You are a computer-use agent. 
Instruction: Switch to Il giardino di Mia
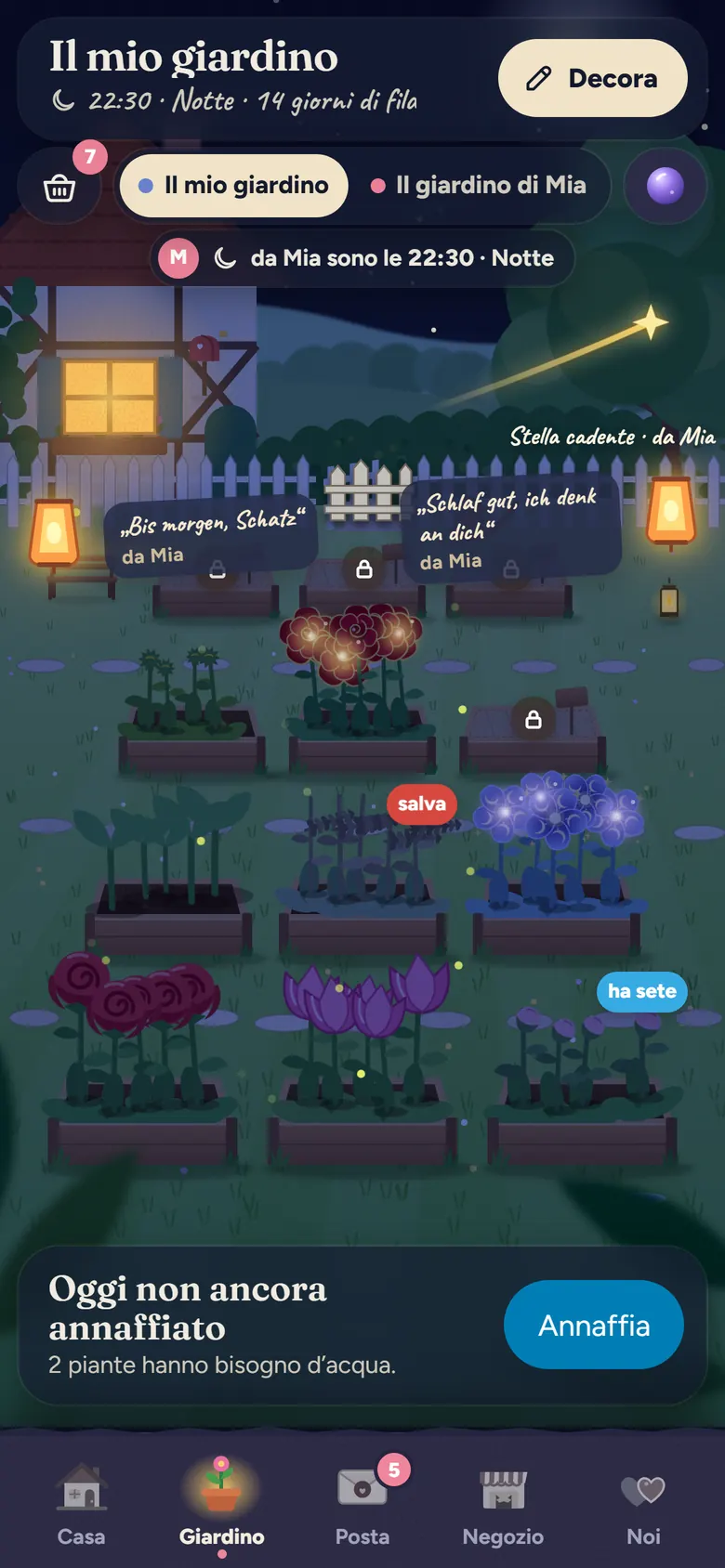[479, 186]
